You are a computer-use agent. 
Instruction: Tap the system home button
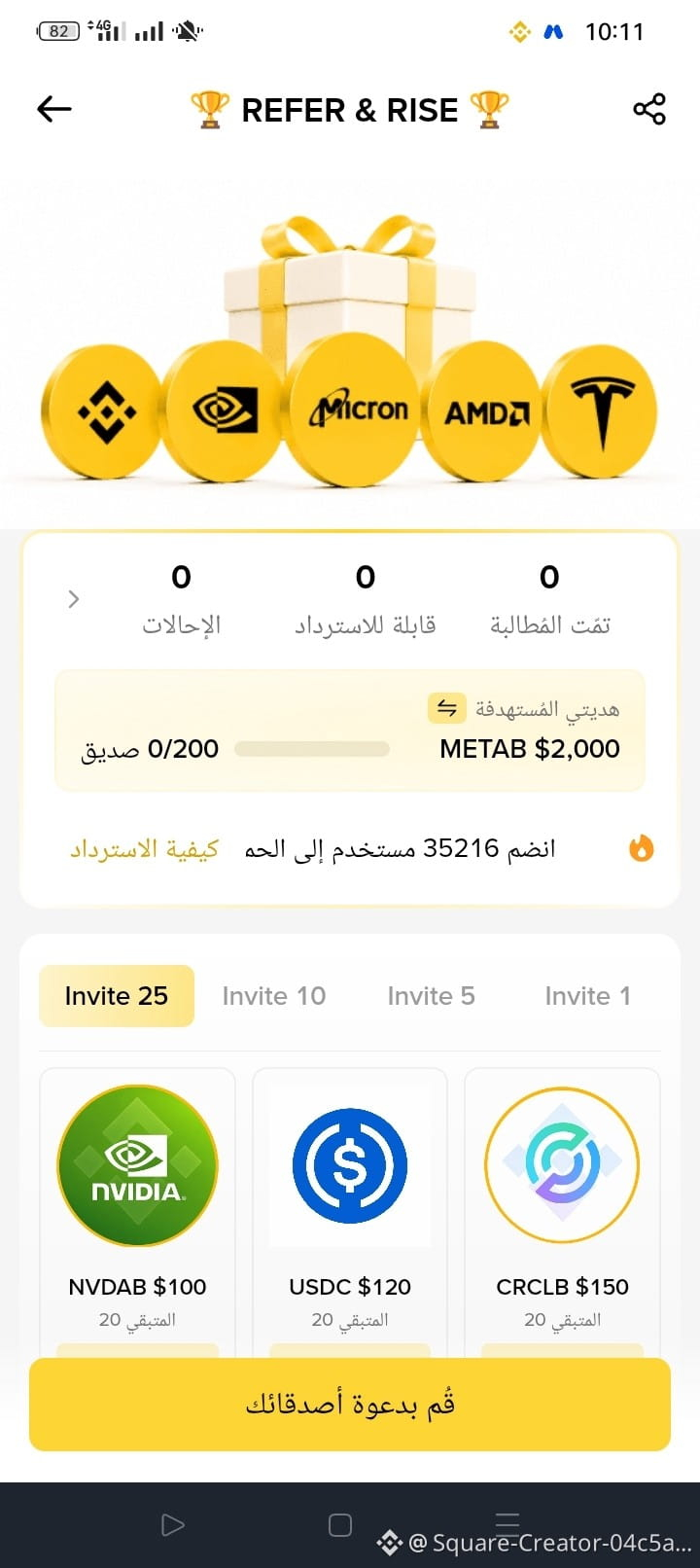point(340,1525)
